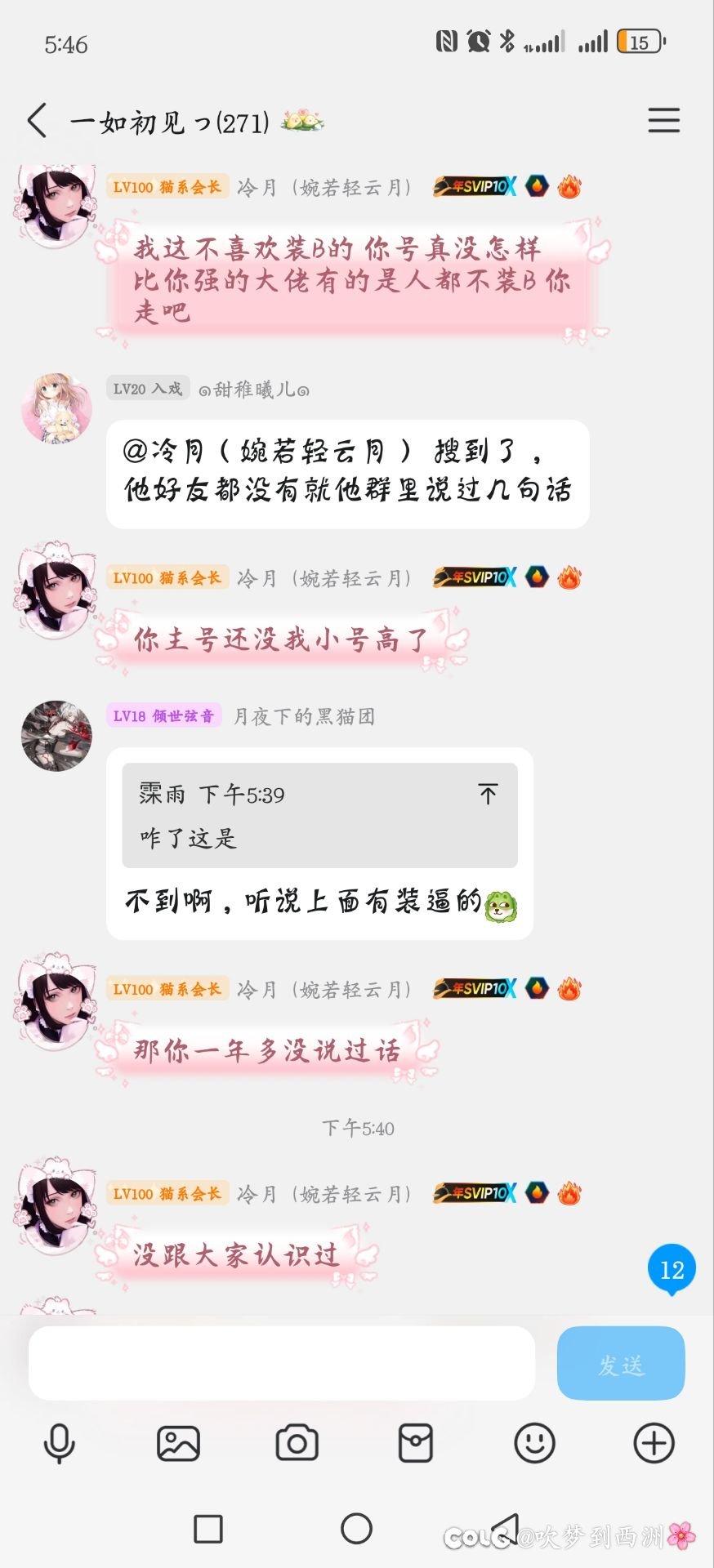The image size is (714, 1568).
Task: Go back from the group chat
Action: click(x=36, y=121)
